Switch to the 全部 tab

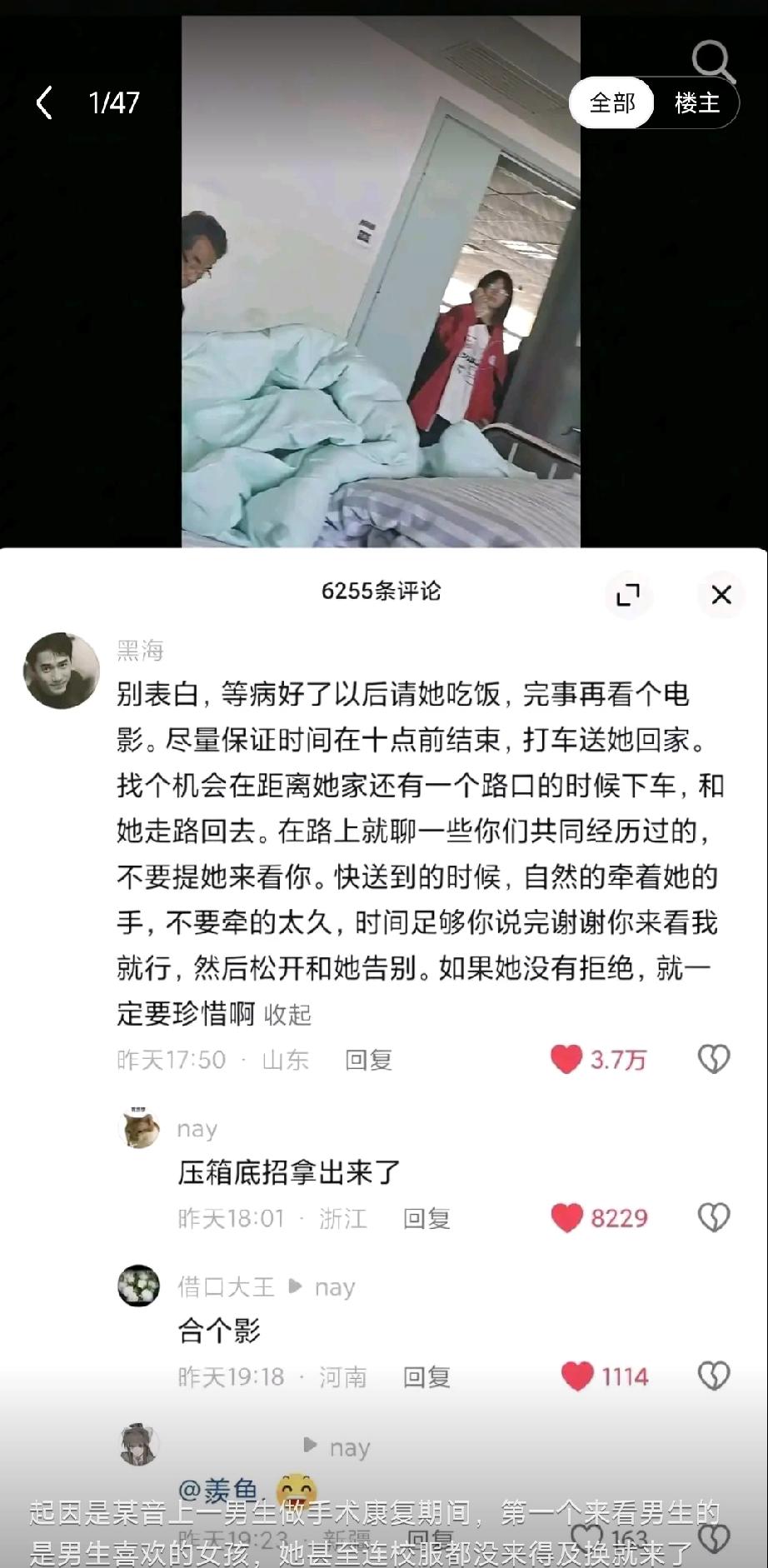(611, 103)
